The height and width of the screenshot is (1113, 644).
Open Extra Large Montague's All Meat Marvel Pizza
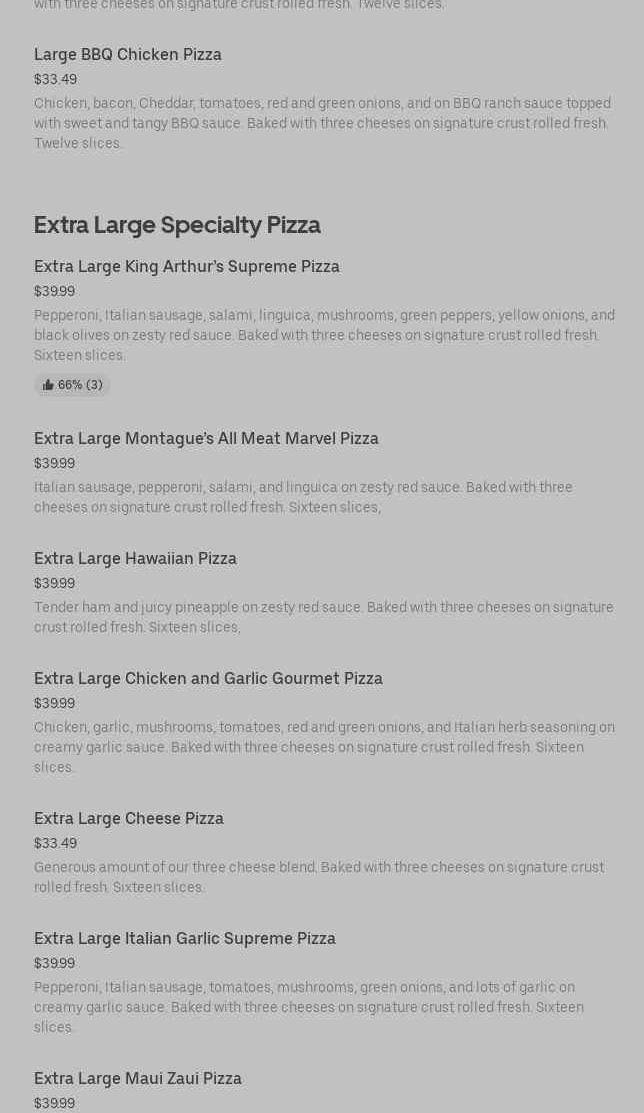coord(206,439)
